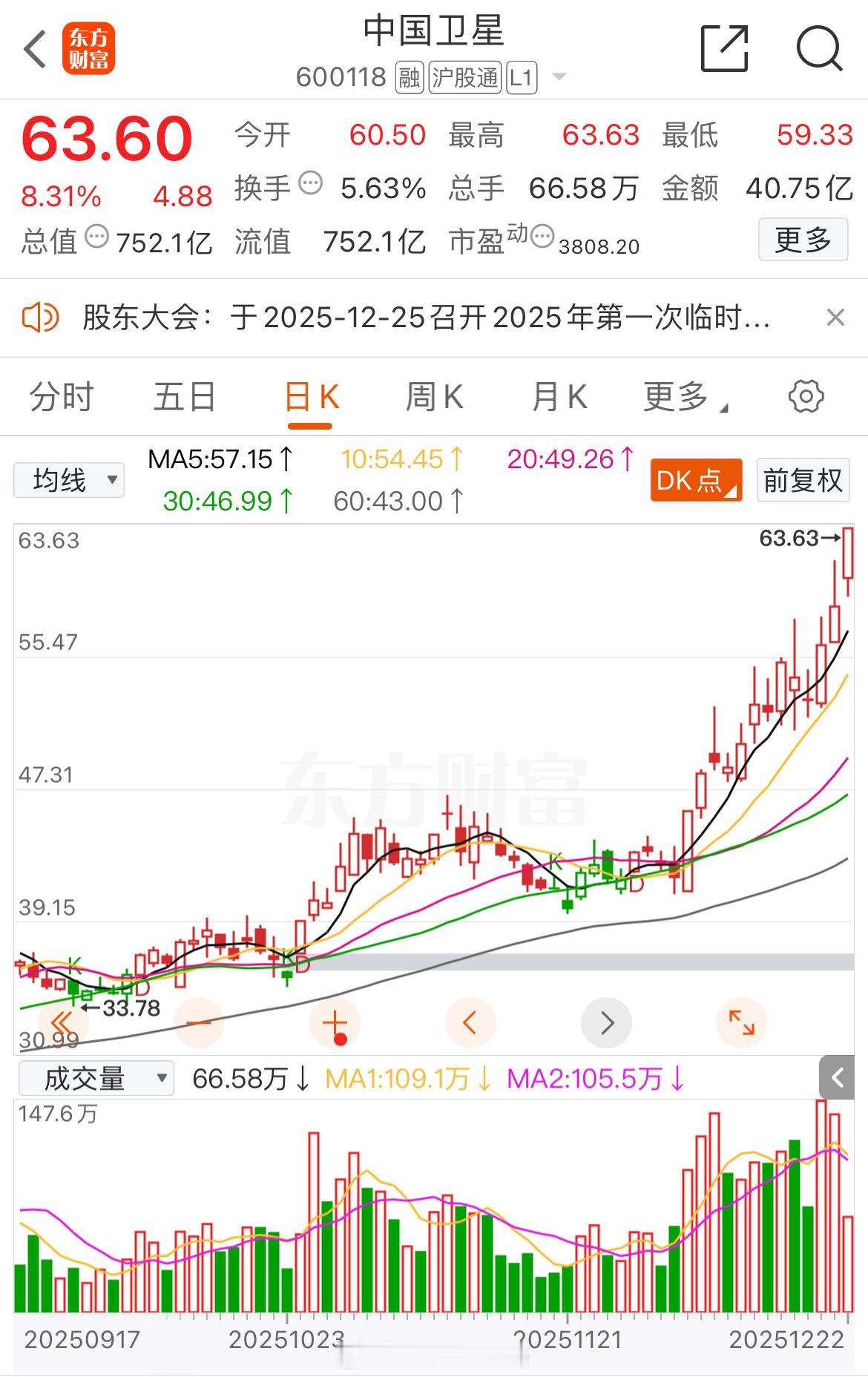This screenshot has height=1377, width=868.
Task: Zoom out the chart with minus icon
Action: click(x=198, y=1022)
